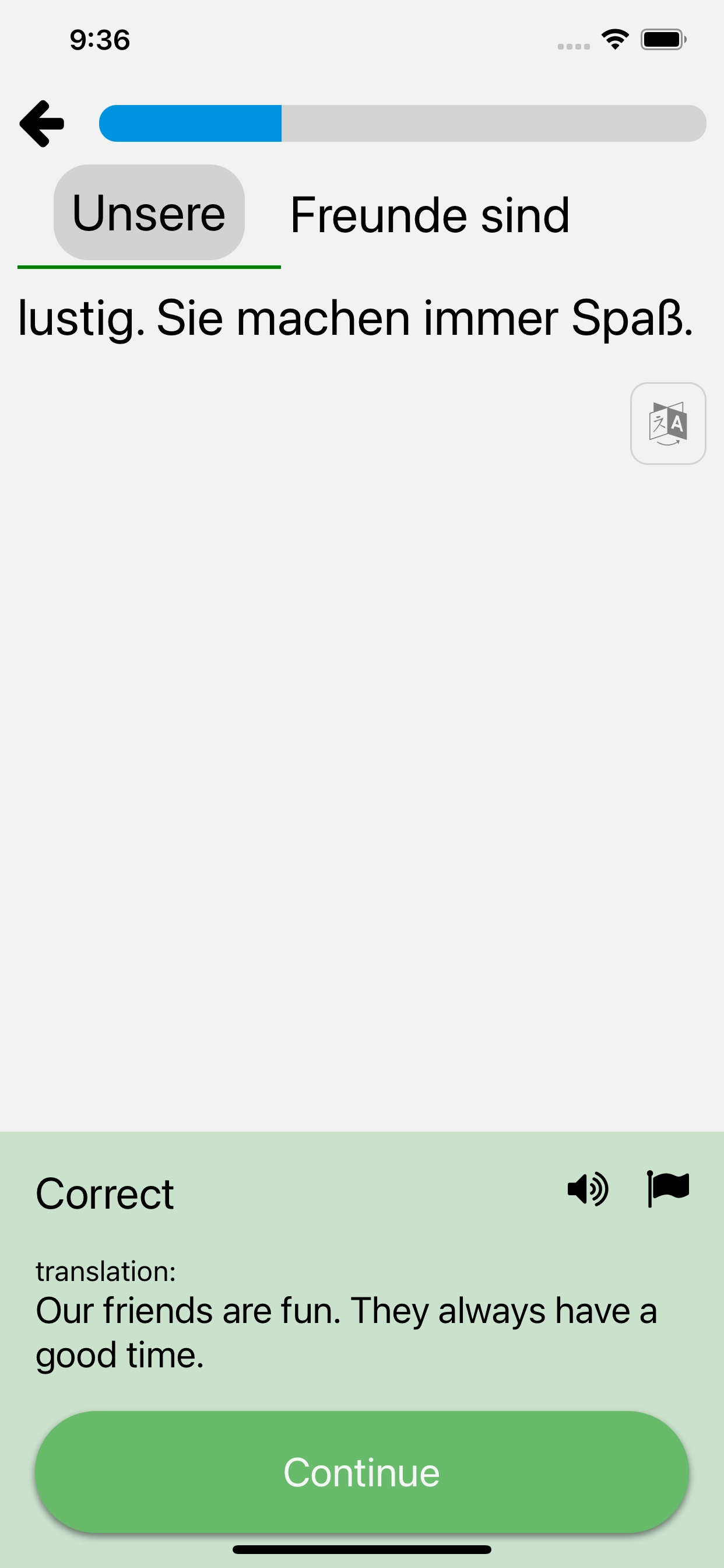The width and height of the screenshot is (724, 1568).
Task: Report this sentence with the flag icon
Action: (x=667, y=1189)
